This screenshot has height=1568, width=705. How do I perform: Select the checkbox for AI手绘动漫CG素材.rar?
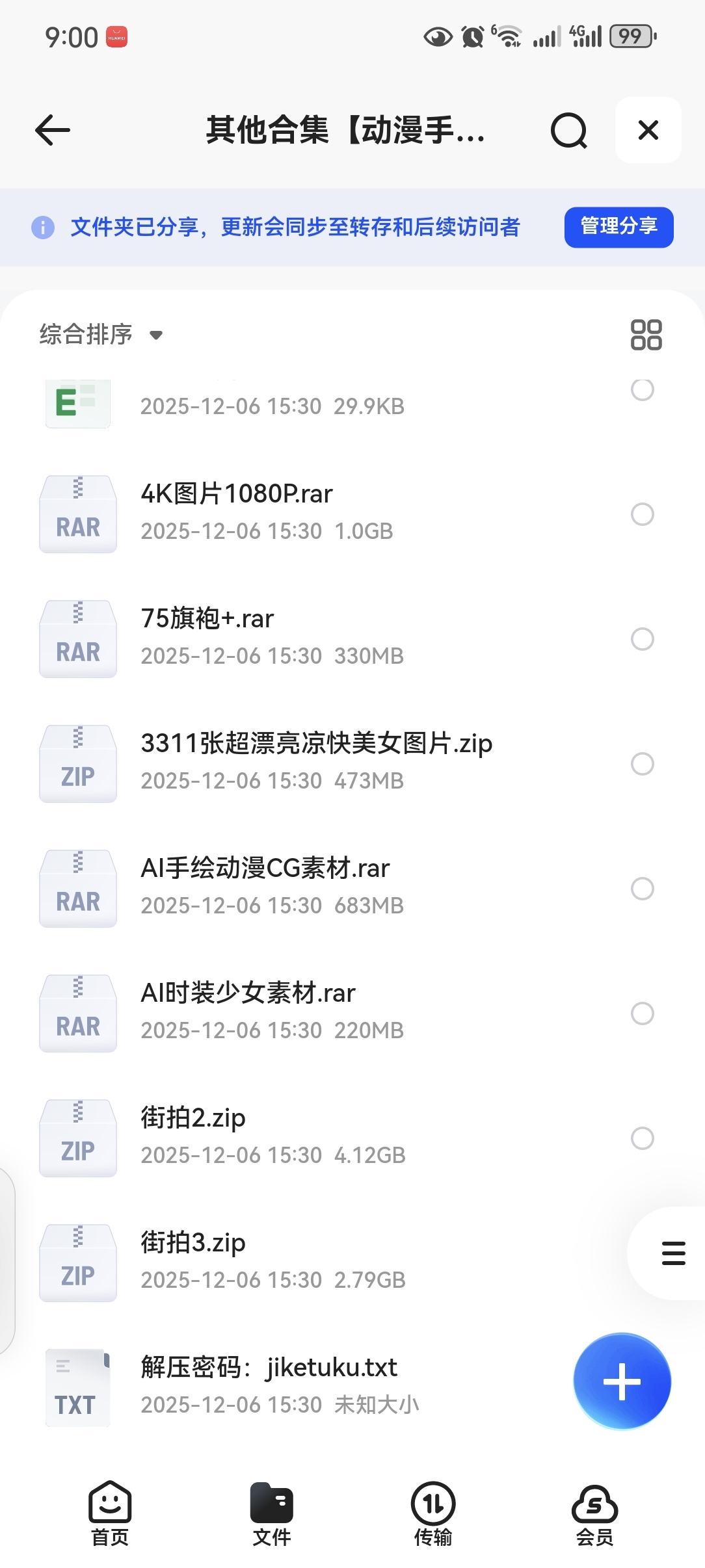tap(643, 889)
